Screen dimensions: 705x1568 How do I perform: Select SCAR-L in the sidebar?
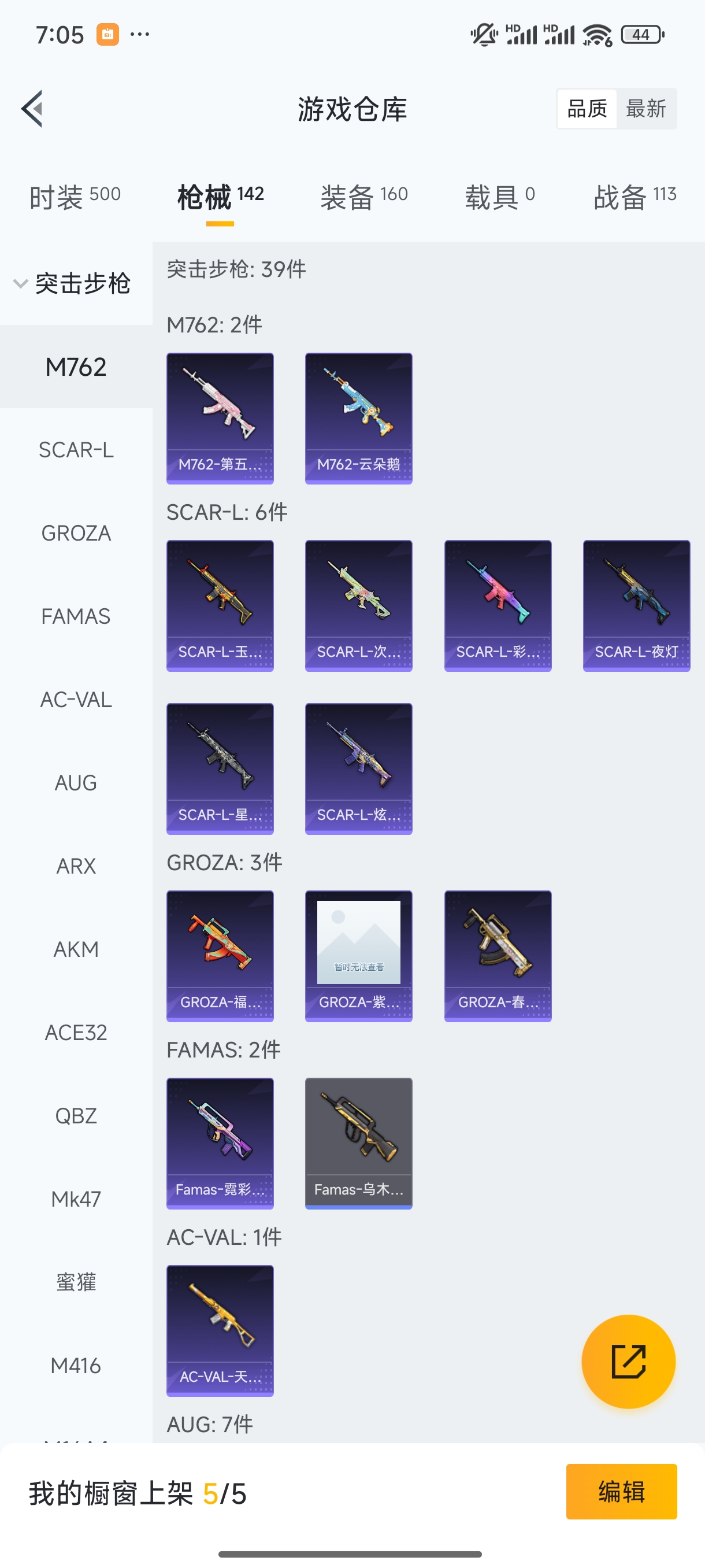(76, 450)
